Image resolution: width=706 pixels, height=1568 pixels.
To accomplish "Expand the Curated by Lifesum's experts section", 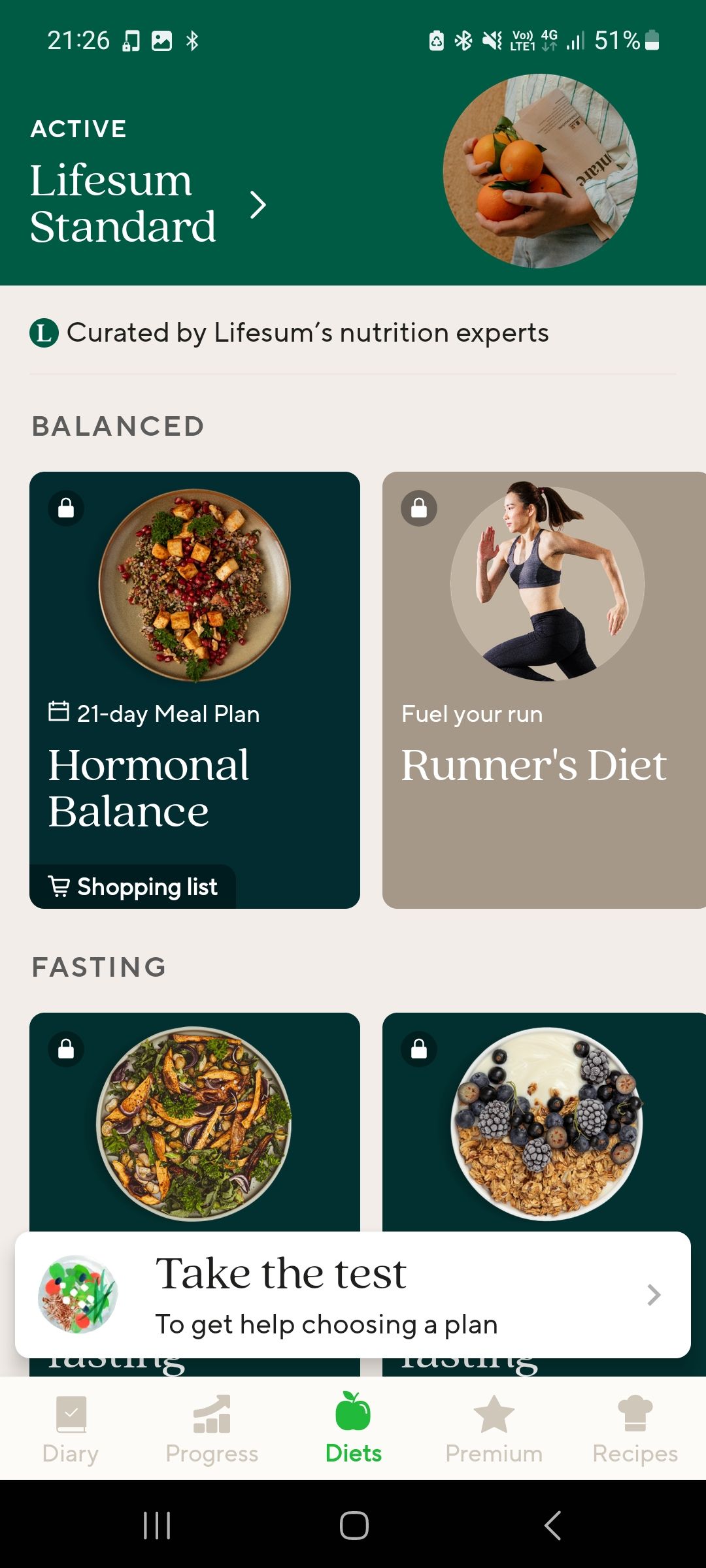I will pyautogui.click(x=307, y=332).
